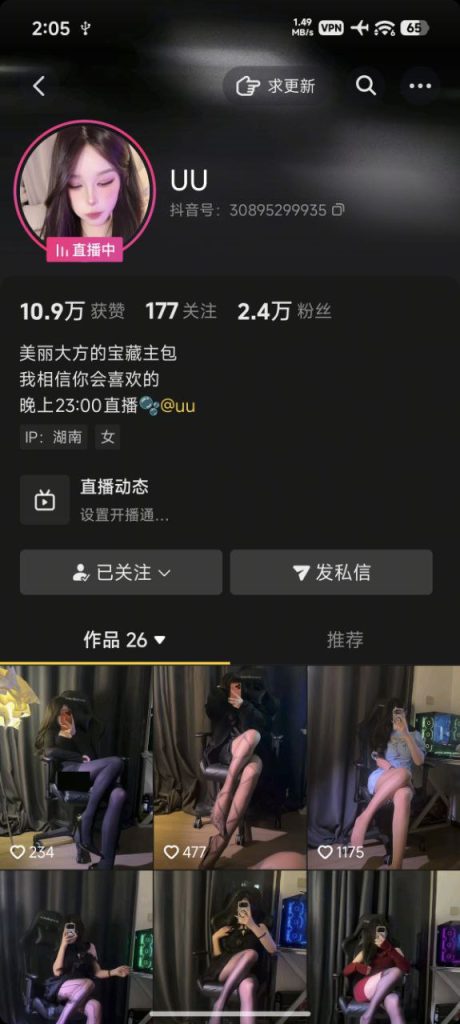Screen dimensions: 460x1024
Task: Open the video with 234 likes
Action: (x=76, y=767)
